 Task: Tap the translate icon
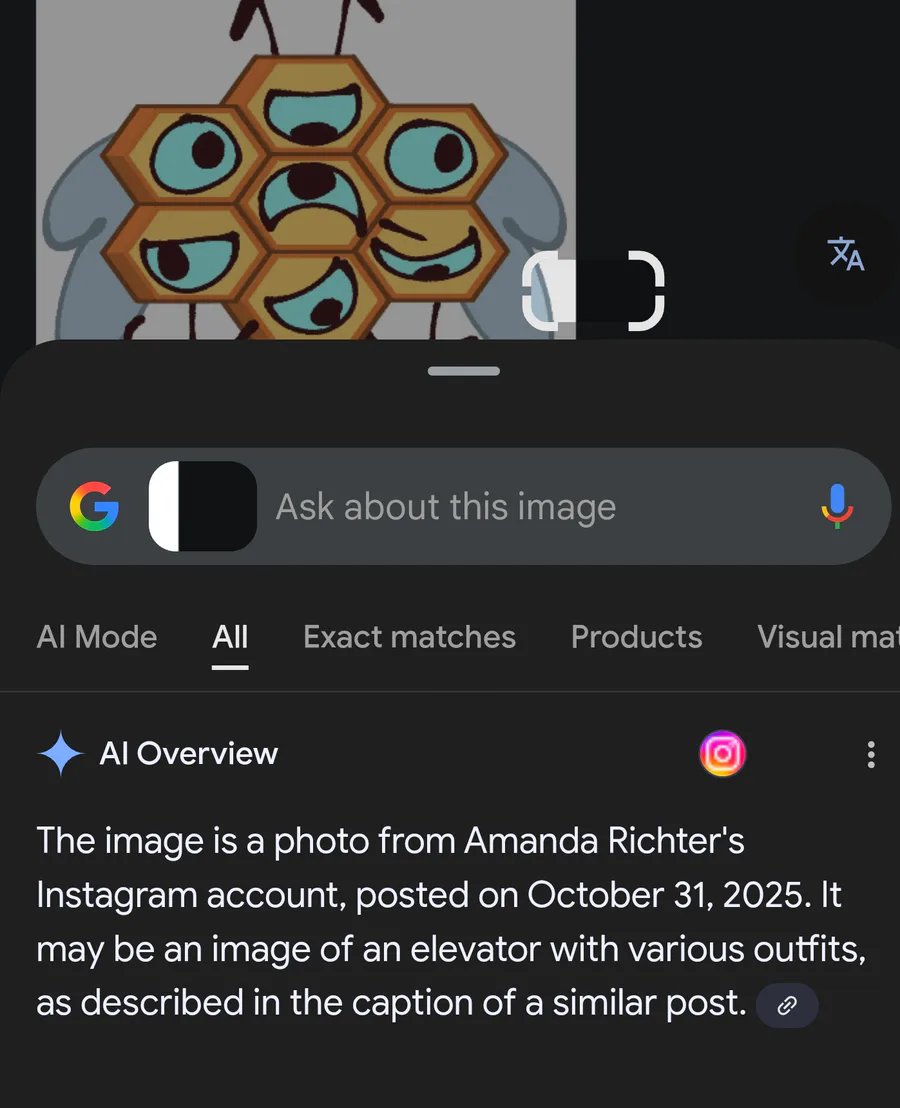point(846,254)
